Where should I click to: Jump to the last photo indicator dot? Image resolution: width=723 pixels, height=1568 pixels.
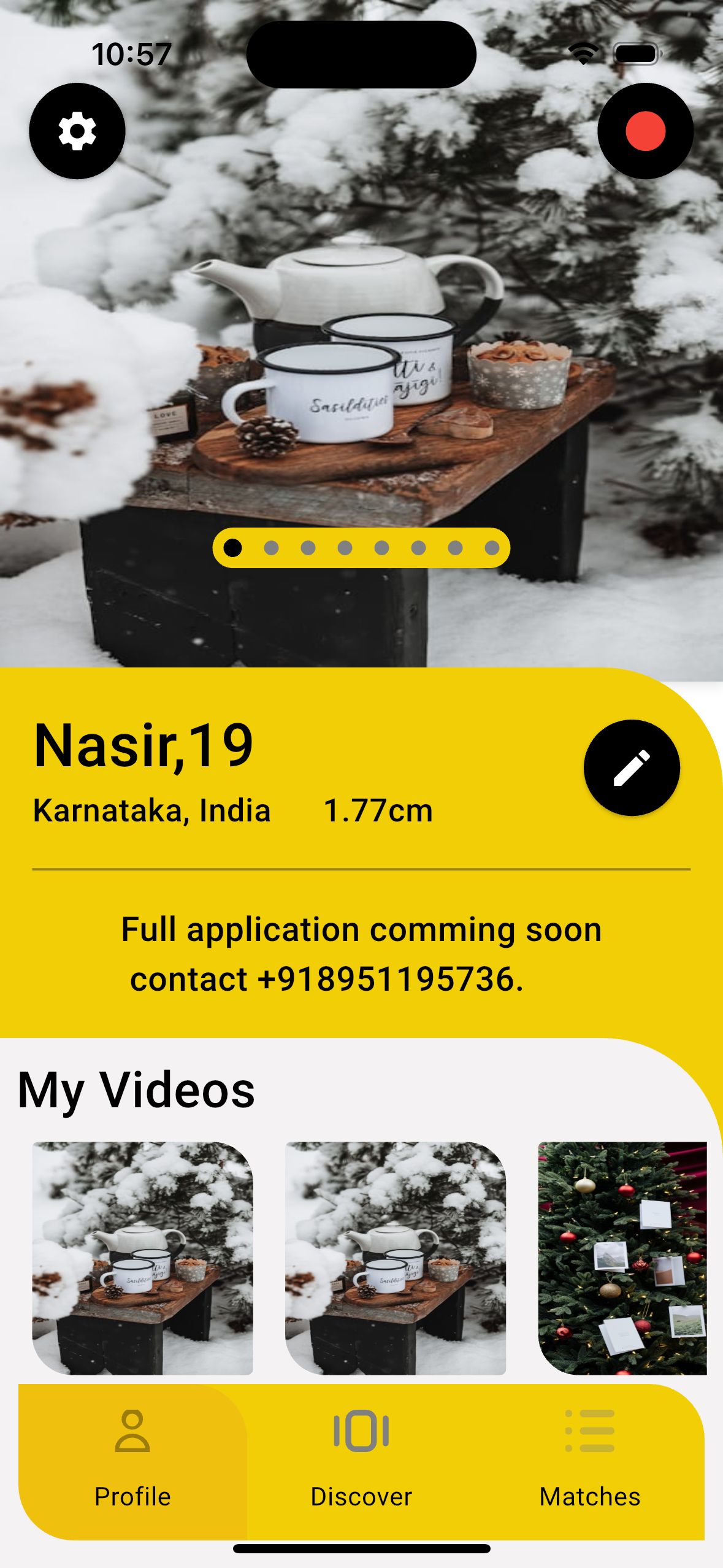tap(492, 548)
